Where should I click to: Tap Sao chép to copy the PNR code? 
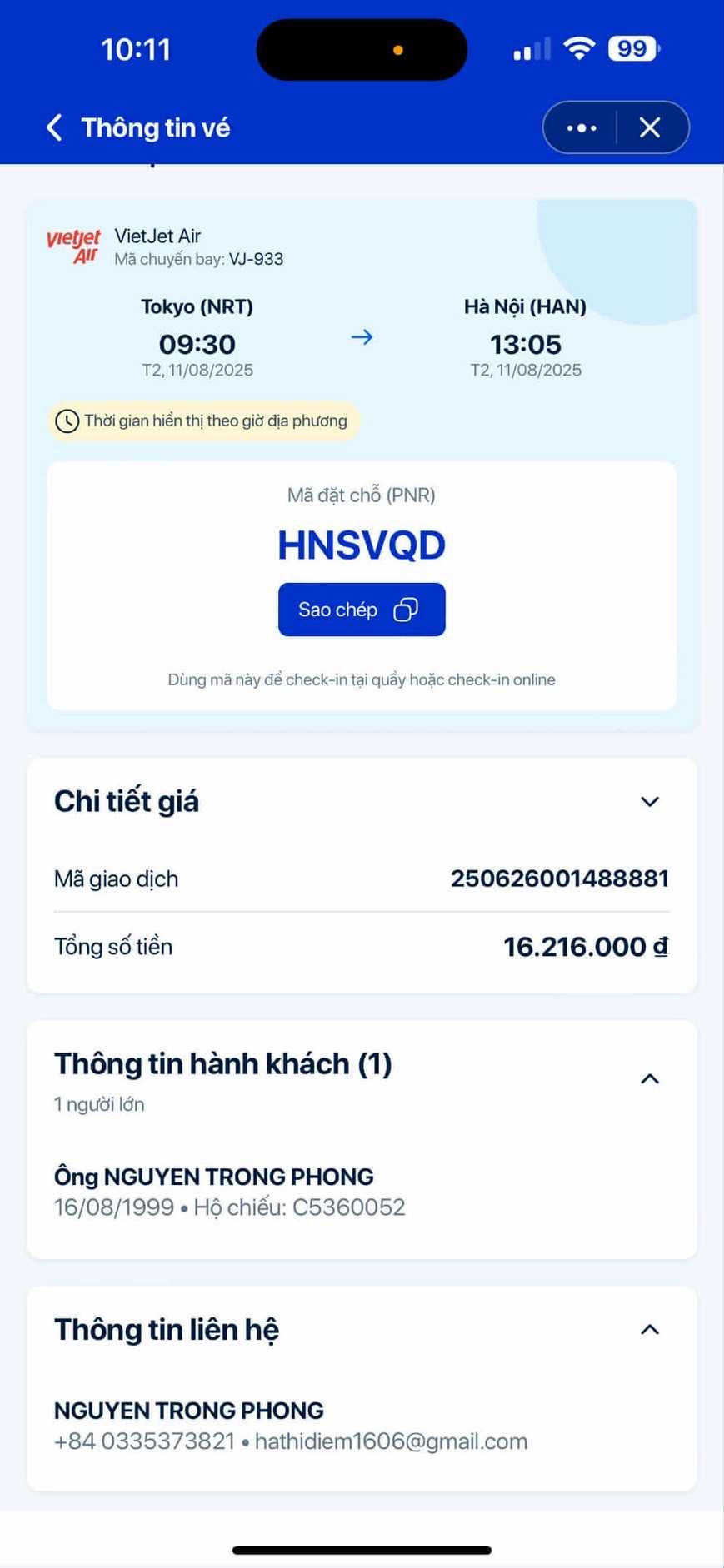362,610
